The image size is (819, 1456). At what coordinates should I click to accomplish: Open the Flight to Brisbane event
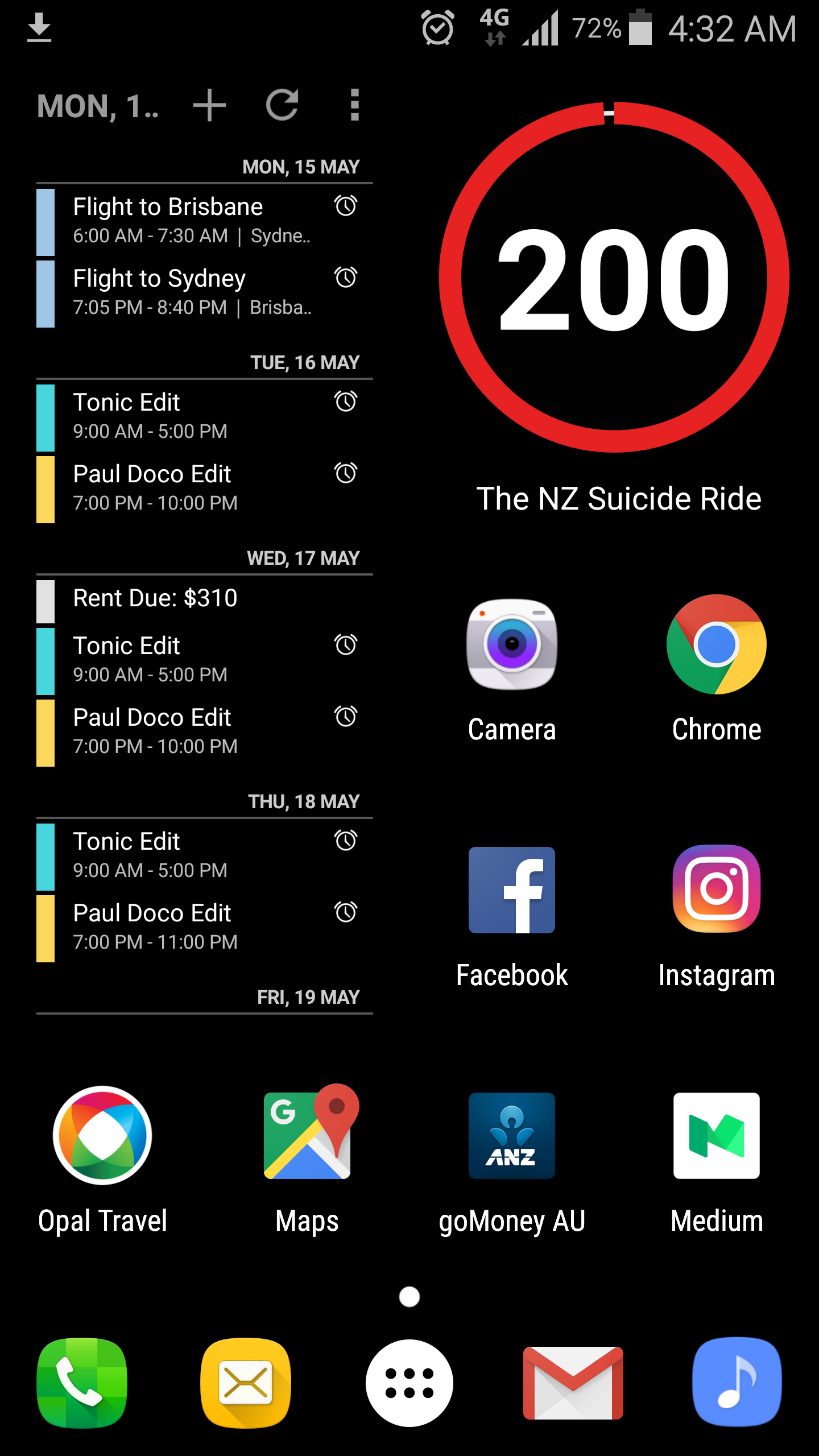[x=193, y=221]
